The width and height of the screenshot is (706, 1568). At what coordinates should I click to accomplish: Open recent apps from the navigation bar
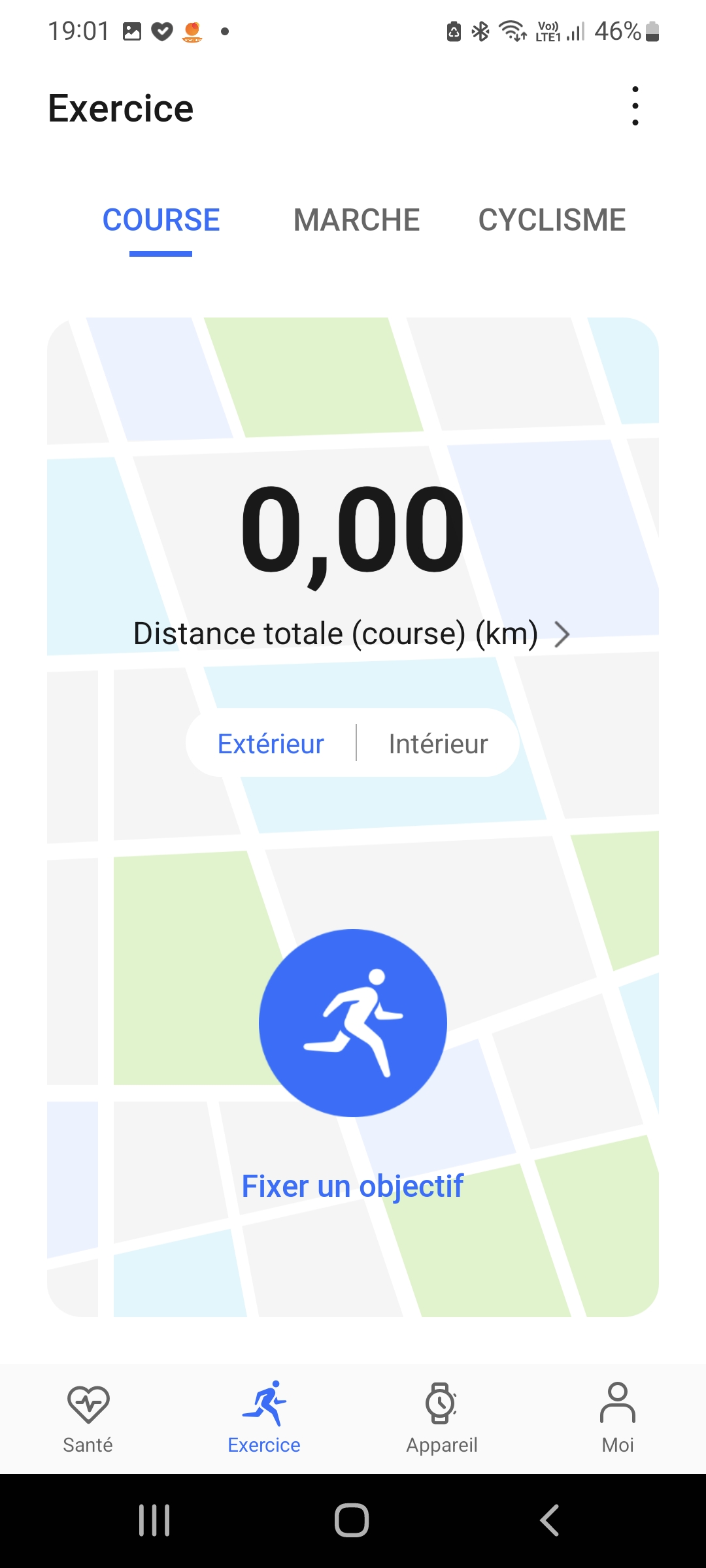click(154, 1520)
